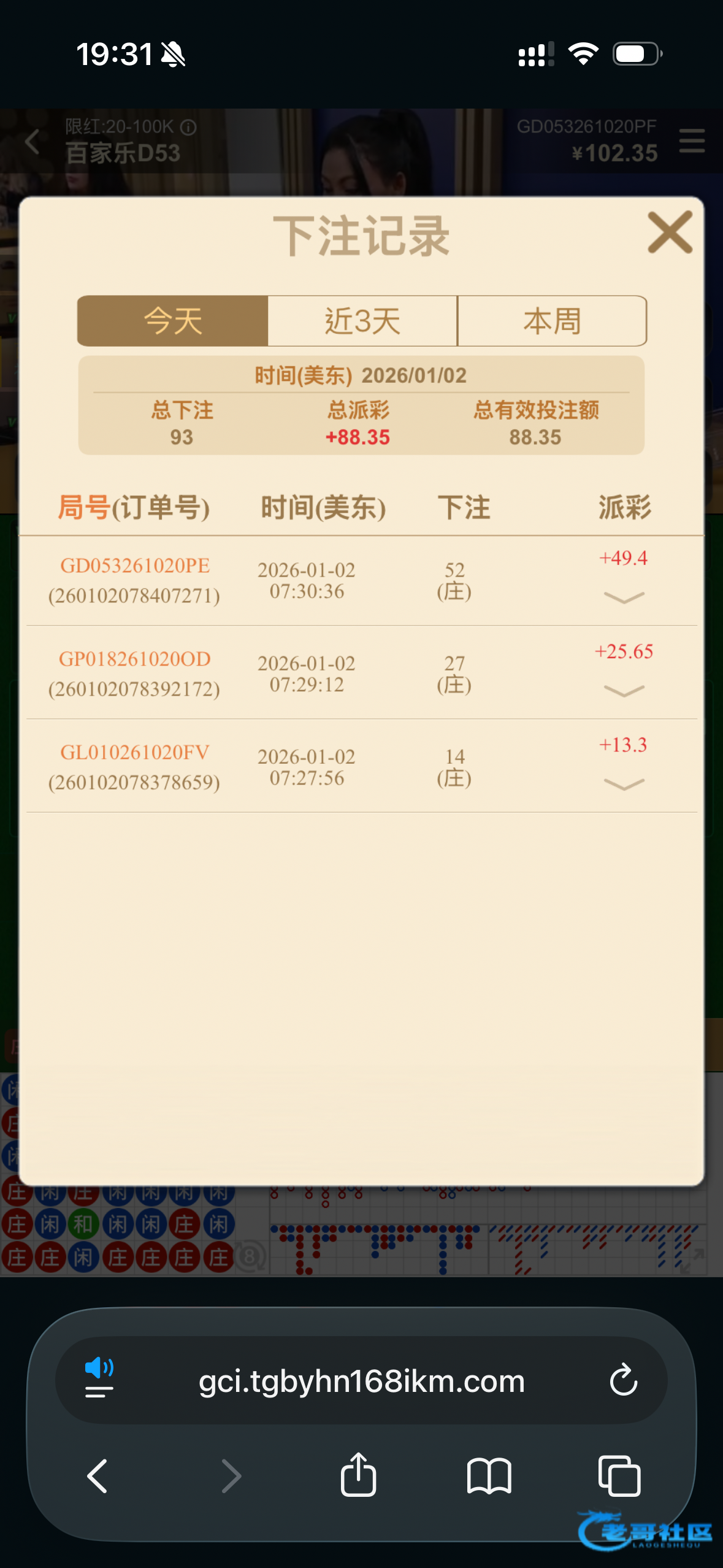Select the 今天 tab
This screenshot has height=1568, width=723.
173,321
